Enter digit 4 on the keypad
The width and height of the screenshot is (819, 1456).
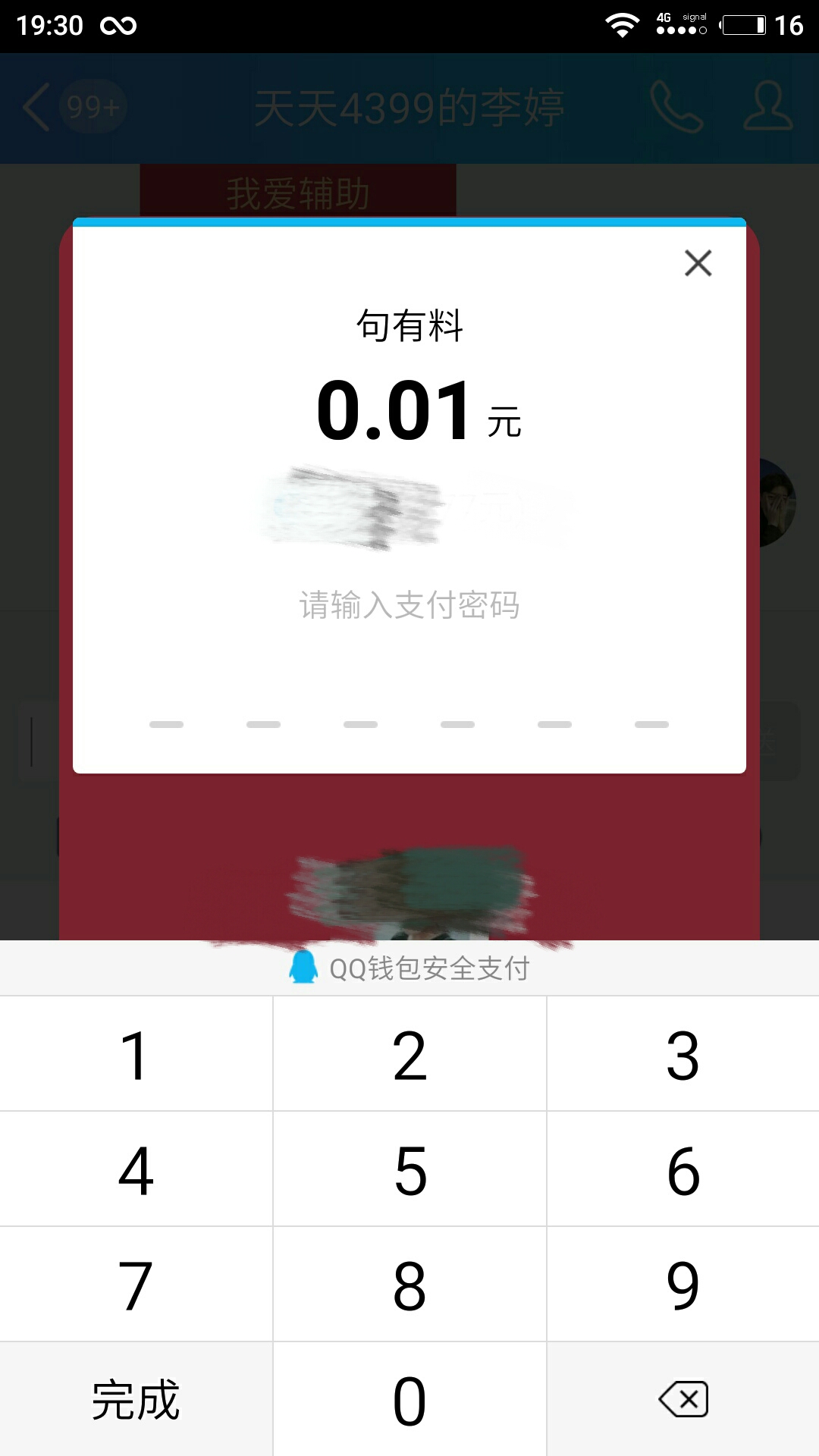(136, 1169)
